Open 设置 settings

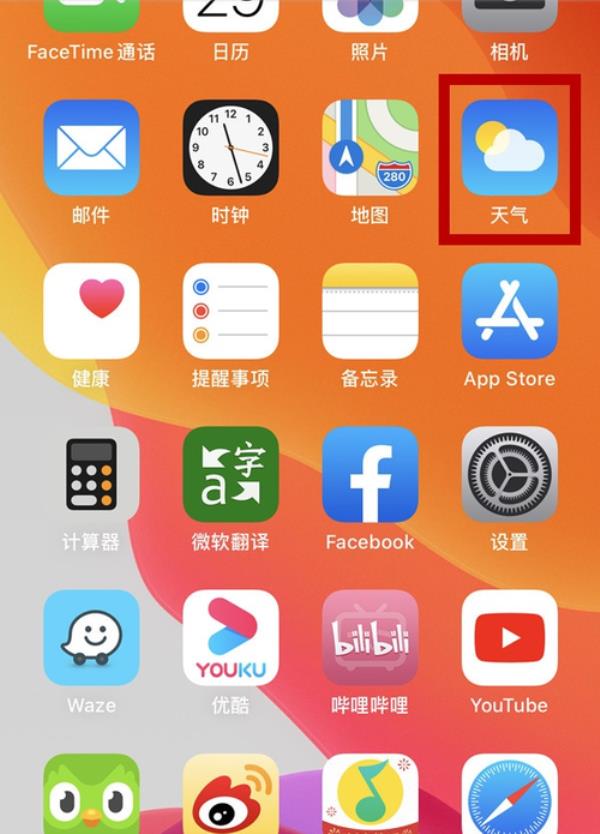[509, 475]
